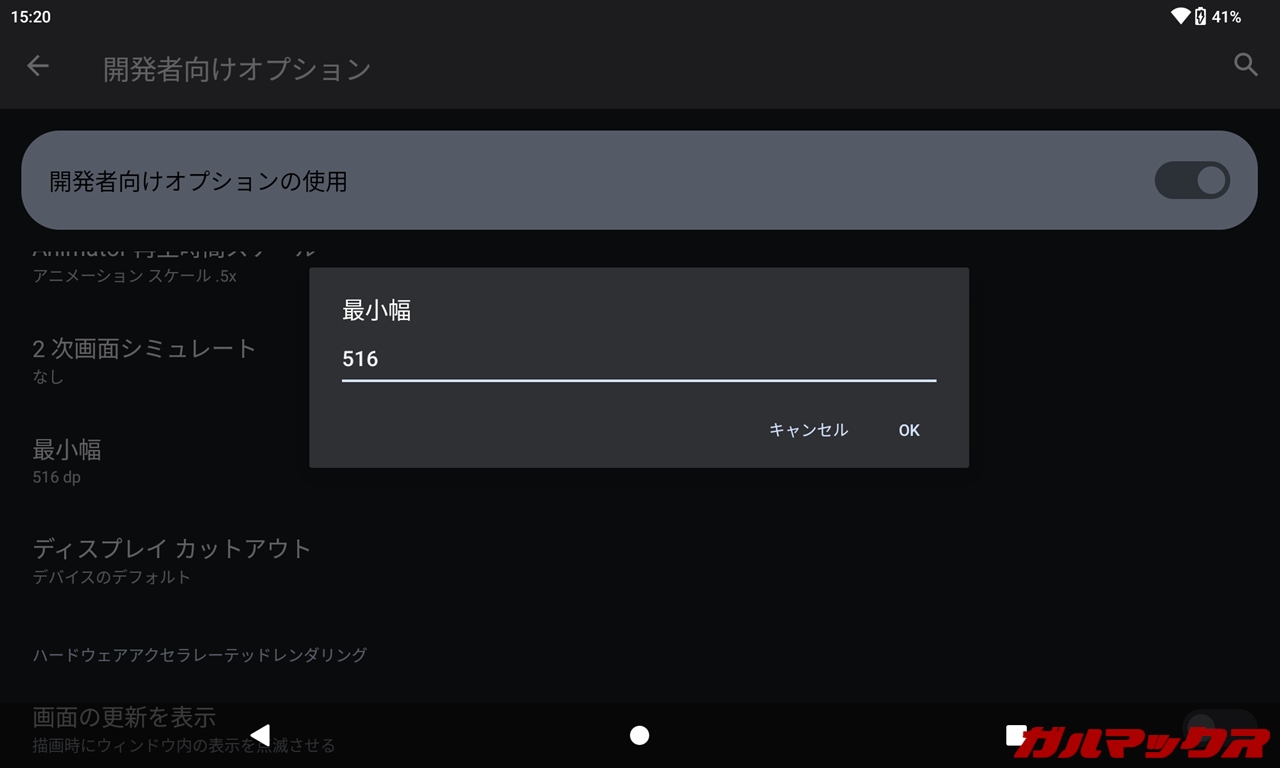Confirm the dialog with OK
The image size is (1280, 768).
pos(908,430)
